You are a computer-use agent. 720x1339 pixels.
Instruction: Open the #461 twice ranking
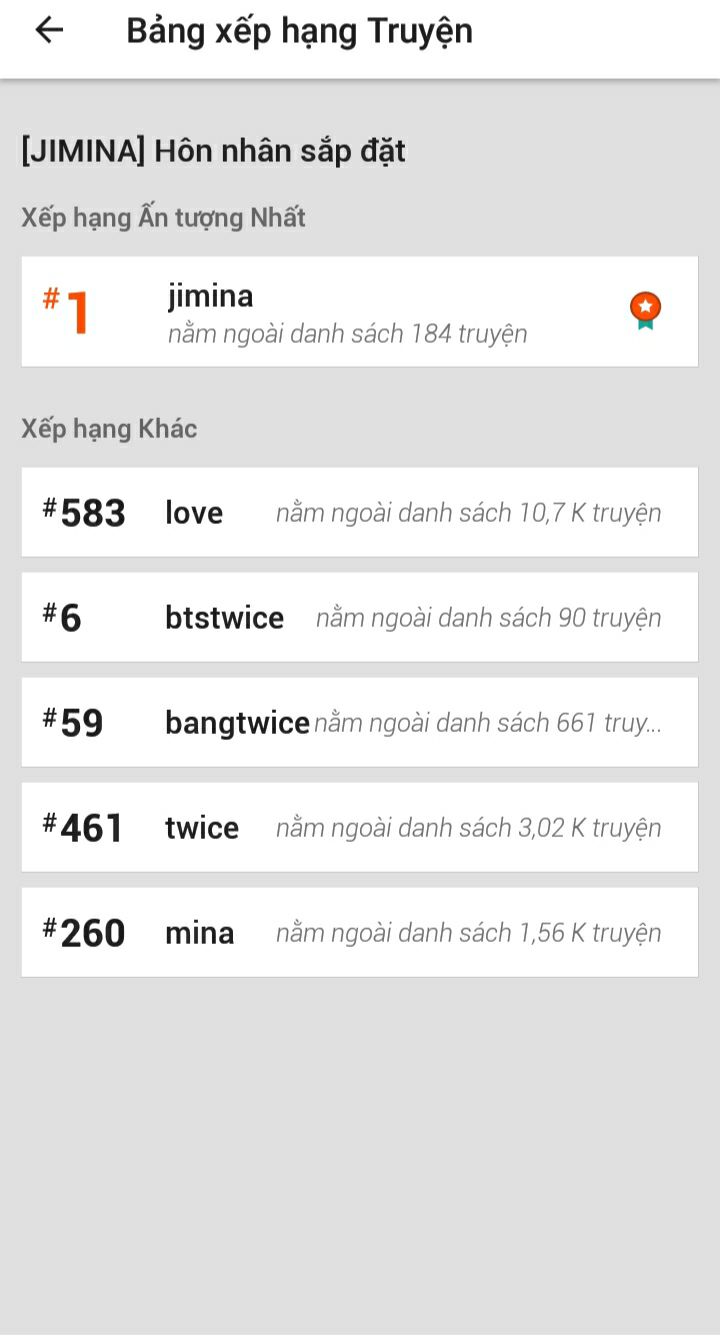tap(360, 827)
